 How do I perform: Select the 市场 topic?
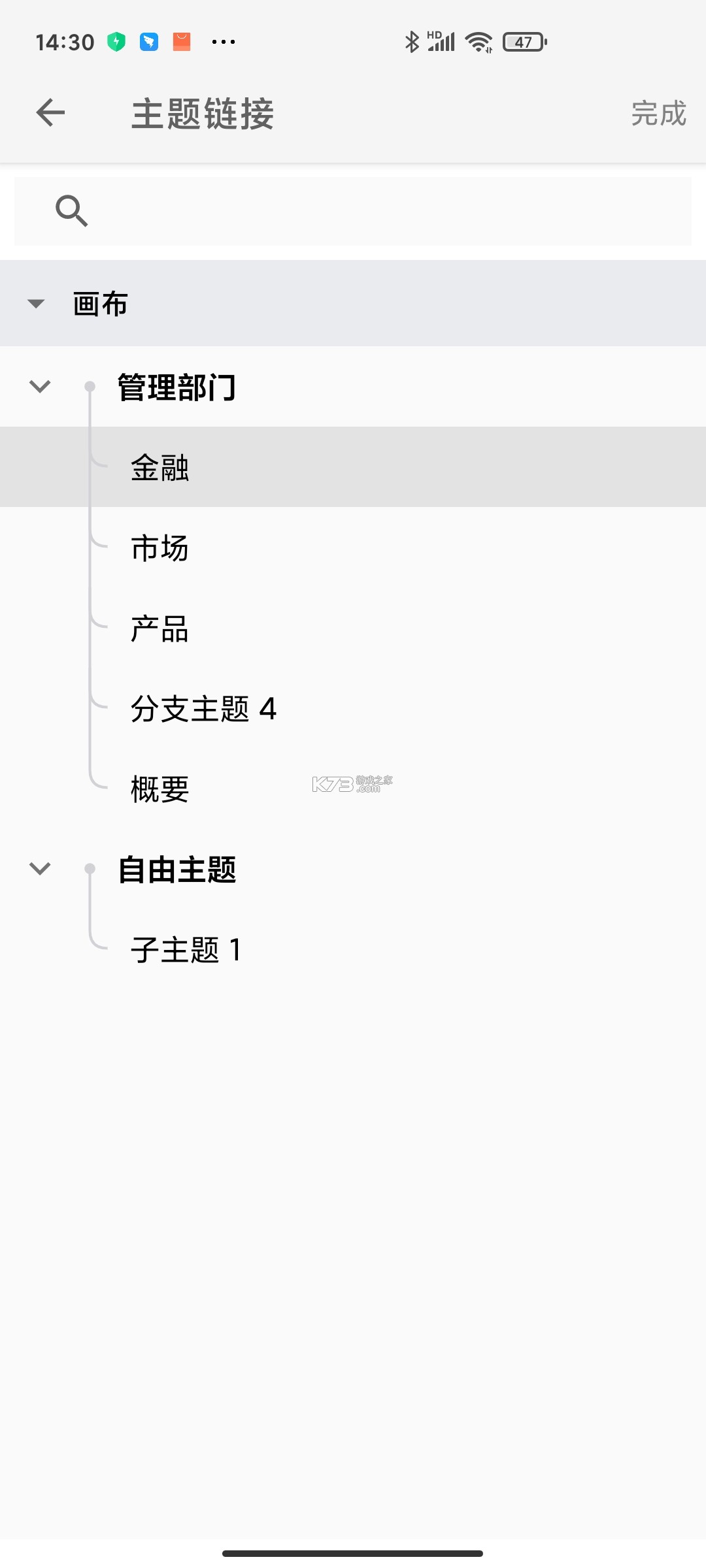coord(158,549)
